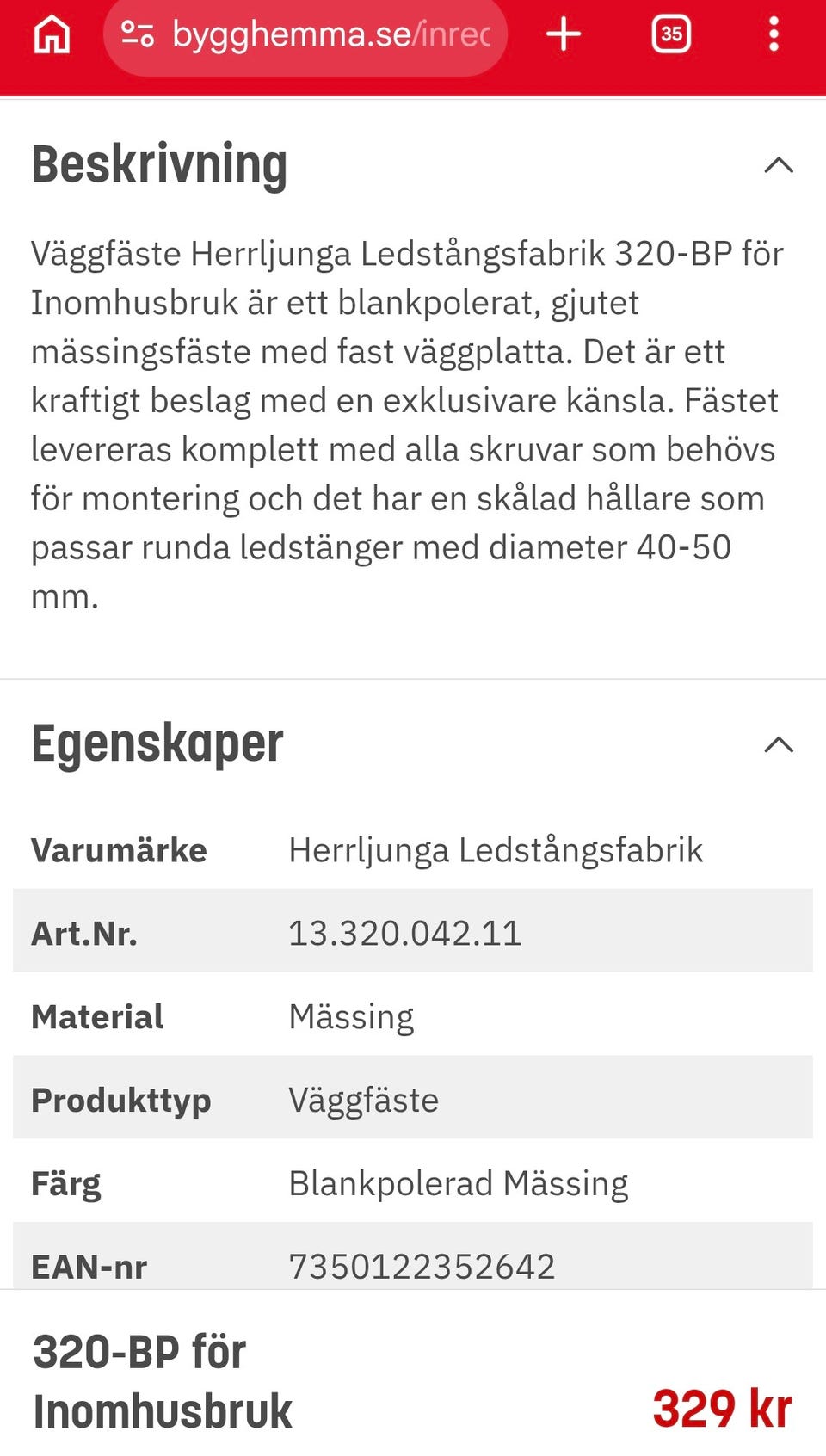Image resolution: width=826 pixels, height=1456 pixels.
Task: Tap the brand Herrljunga Ledstångsfabrik
Action: coord(496,850)
